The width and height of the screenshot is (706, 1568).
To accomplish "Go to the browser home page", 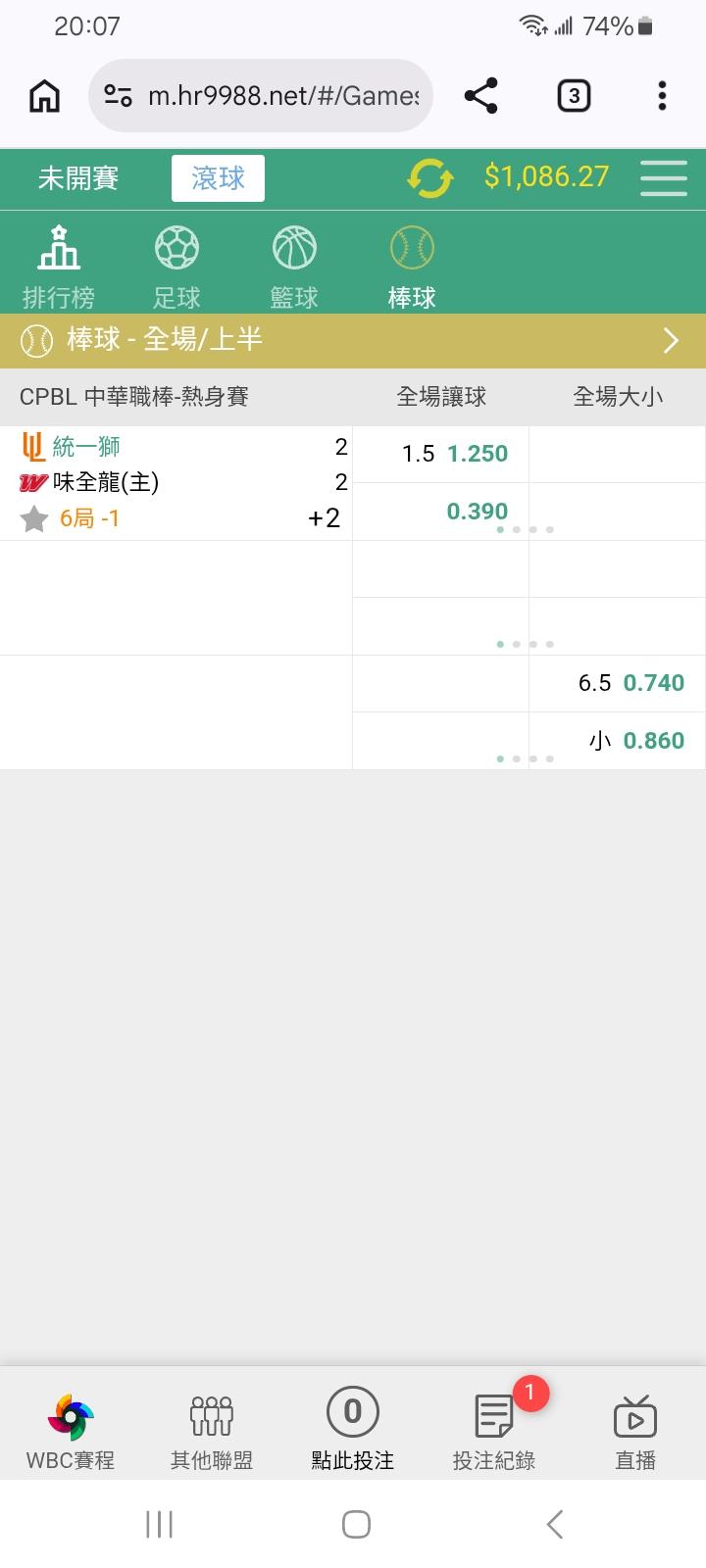I will point(44,96).
